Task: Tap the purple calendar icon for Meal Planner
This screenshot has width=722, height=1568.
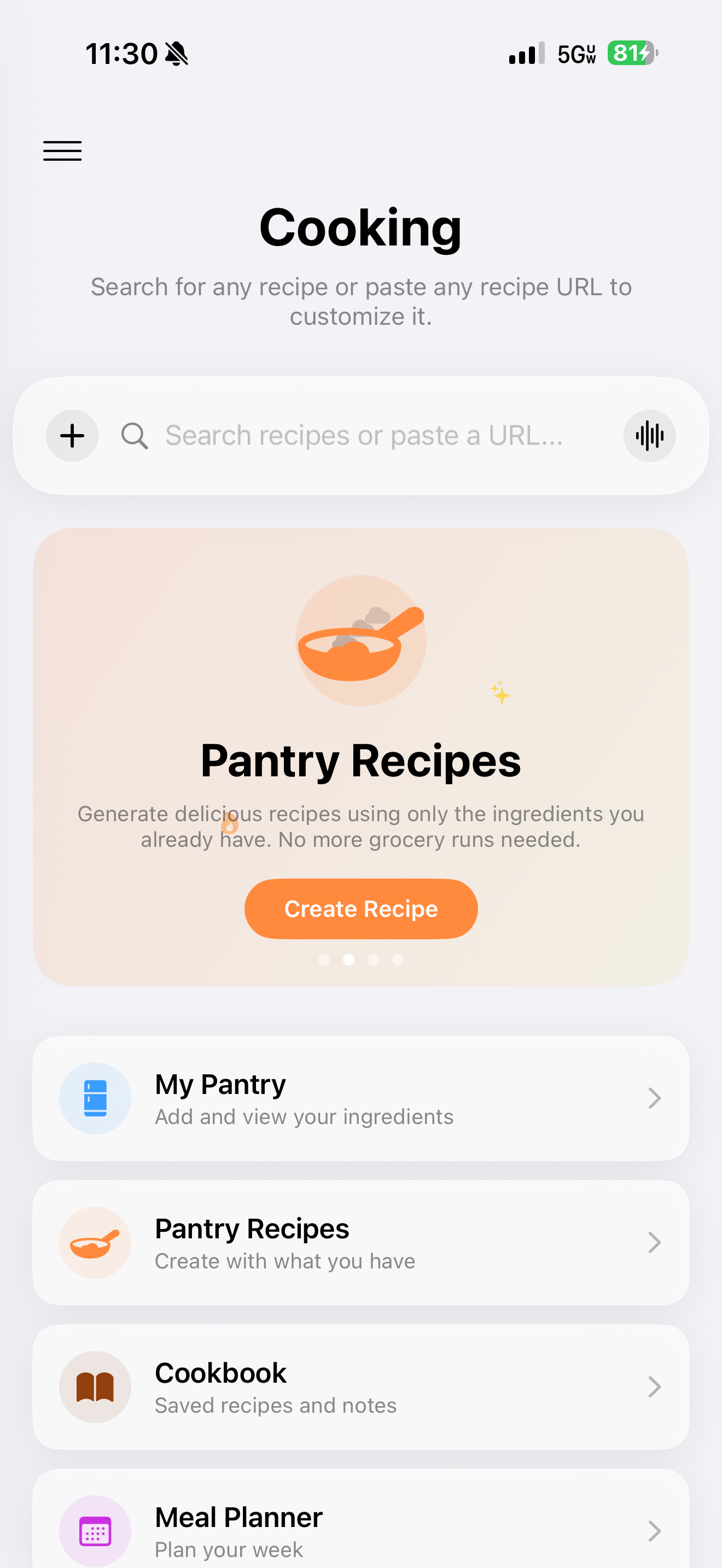Action: (95, 1531)
